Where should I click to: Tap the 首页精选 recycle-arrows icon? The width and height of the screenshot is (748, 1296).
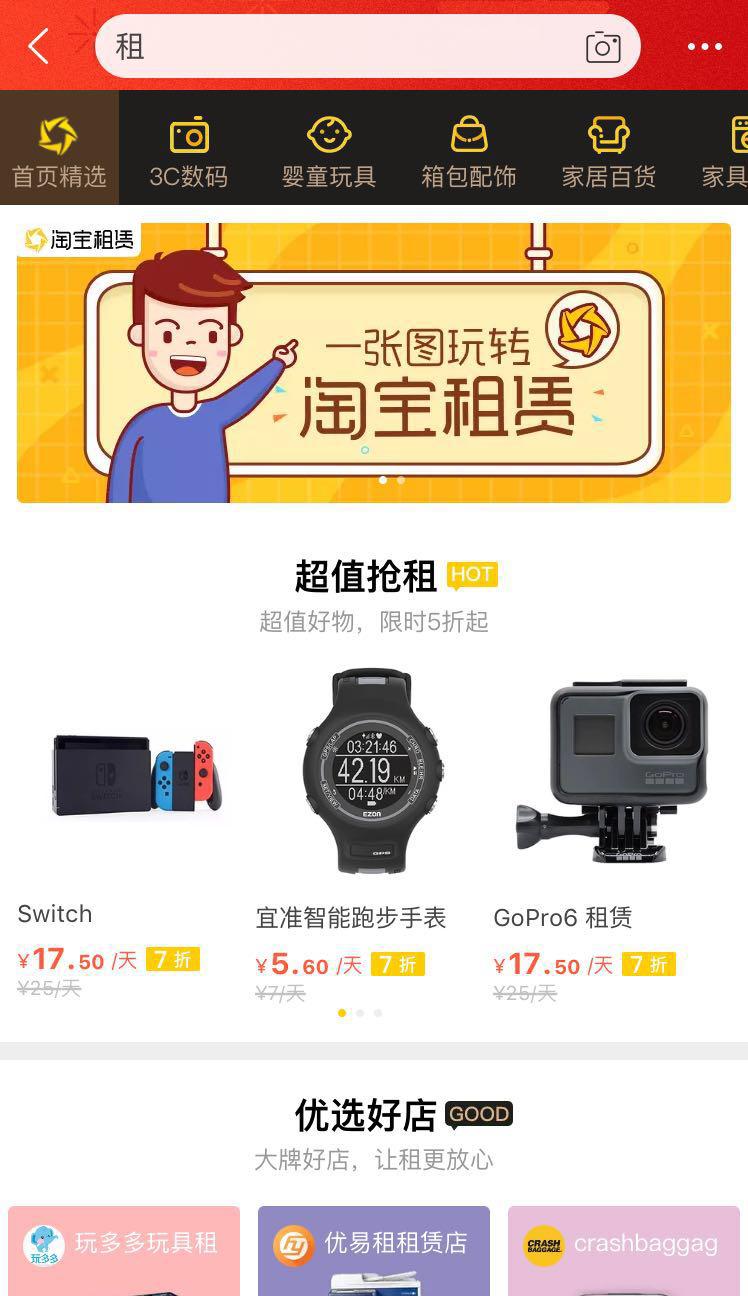click(x=60, y=133)
